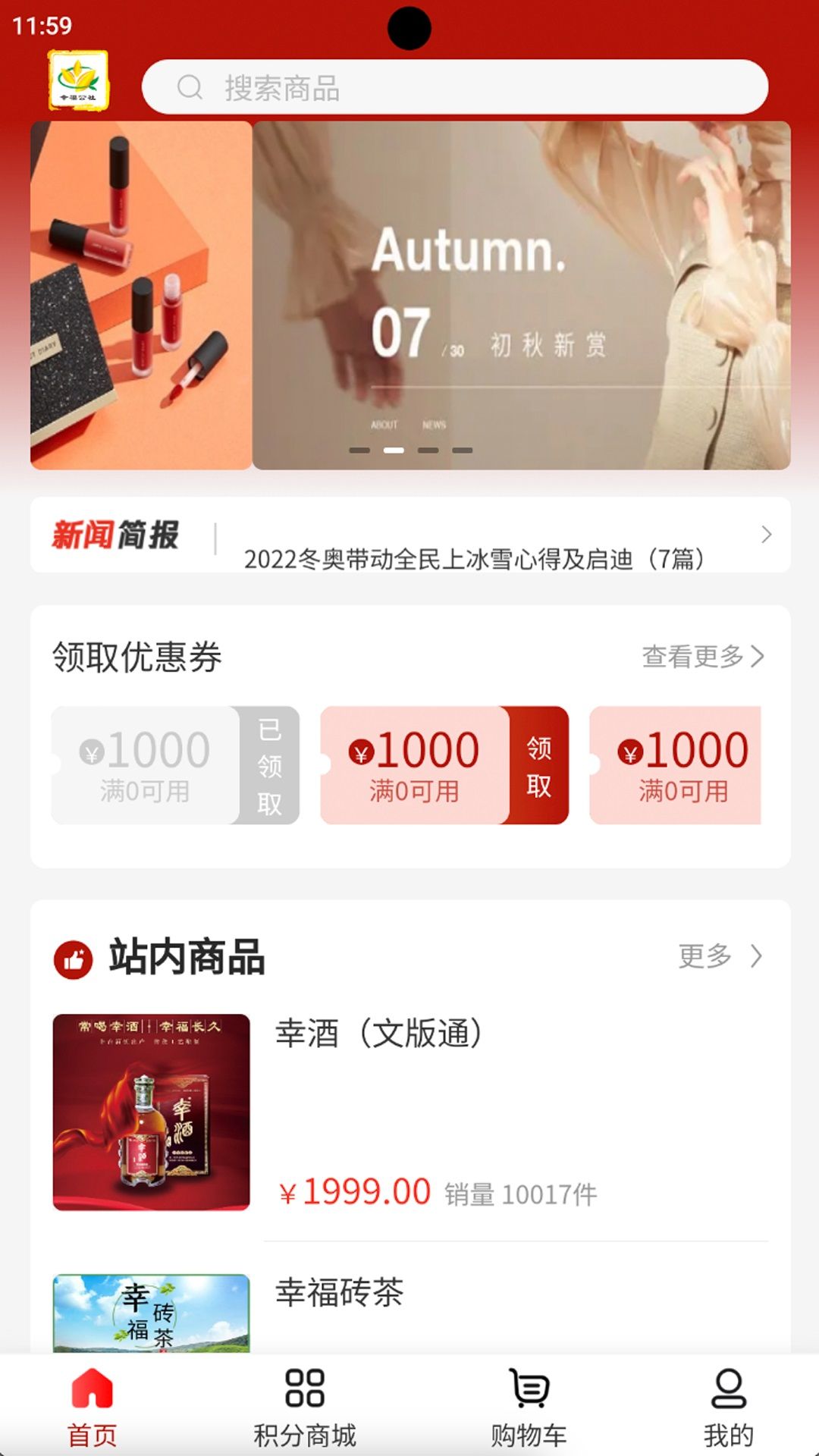
Task: Open the 搜索商品 search box
Action: pos(455,87)
